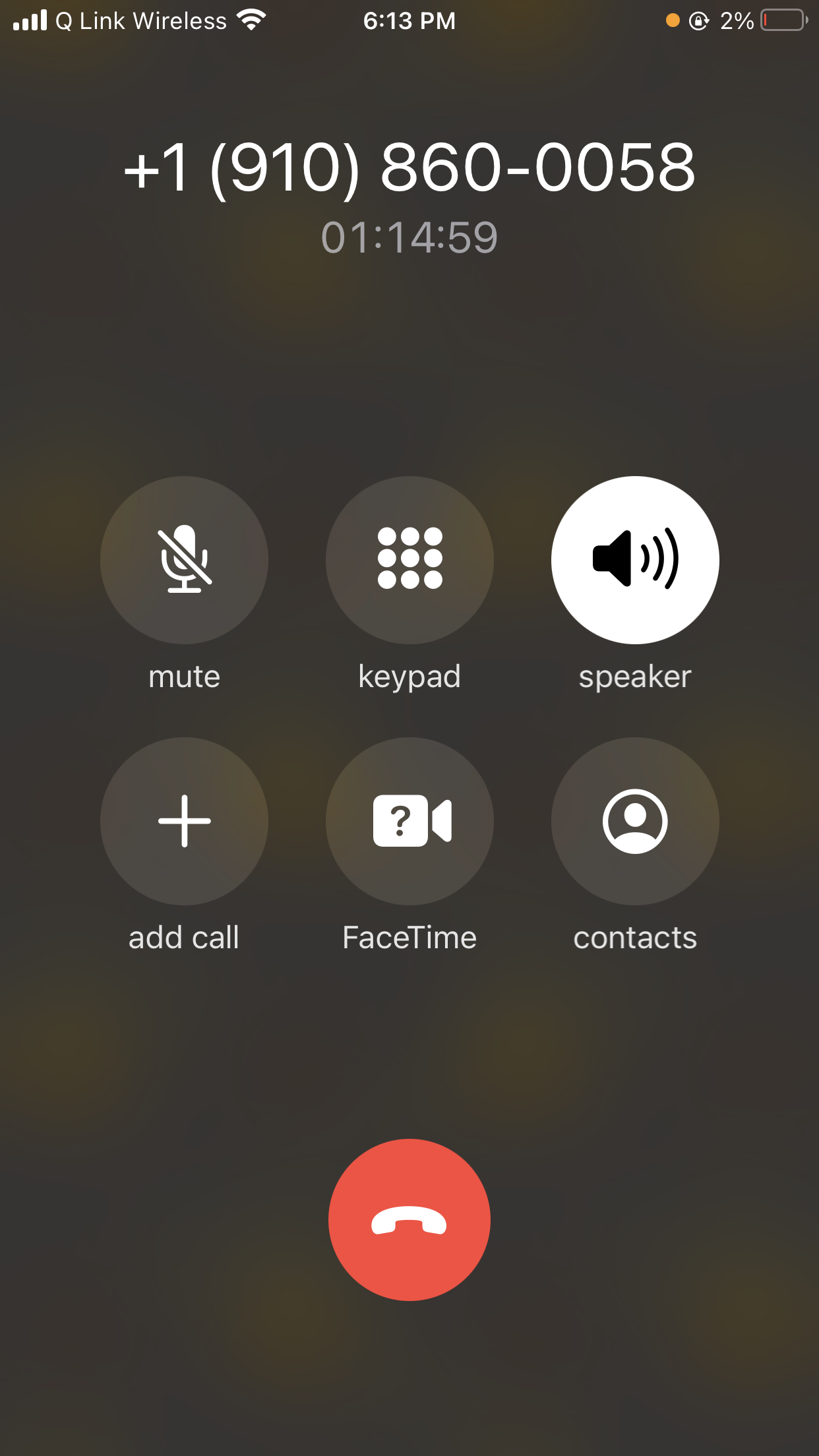This screenshot has width=819, height=1456.
Task: Open contacts from the call screen
Action: coord(635,821)
